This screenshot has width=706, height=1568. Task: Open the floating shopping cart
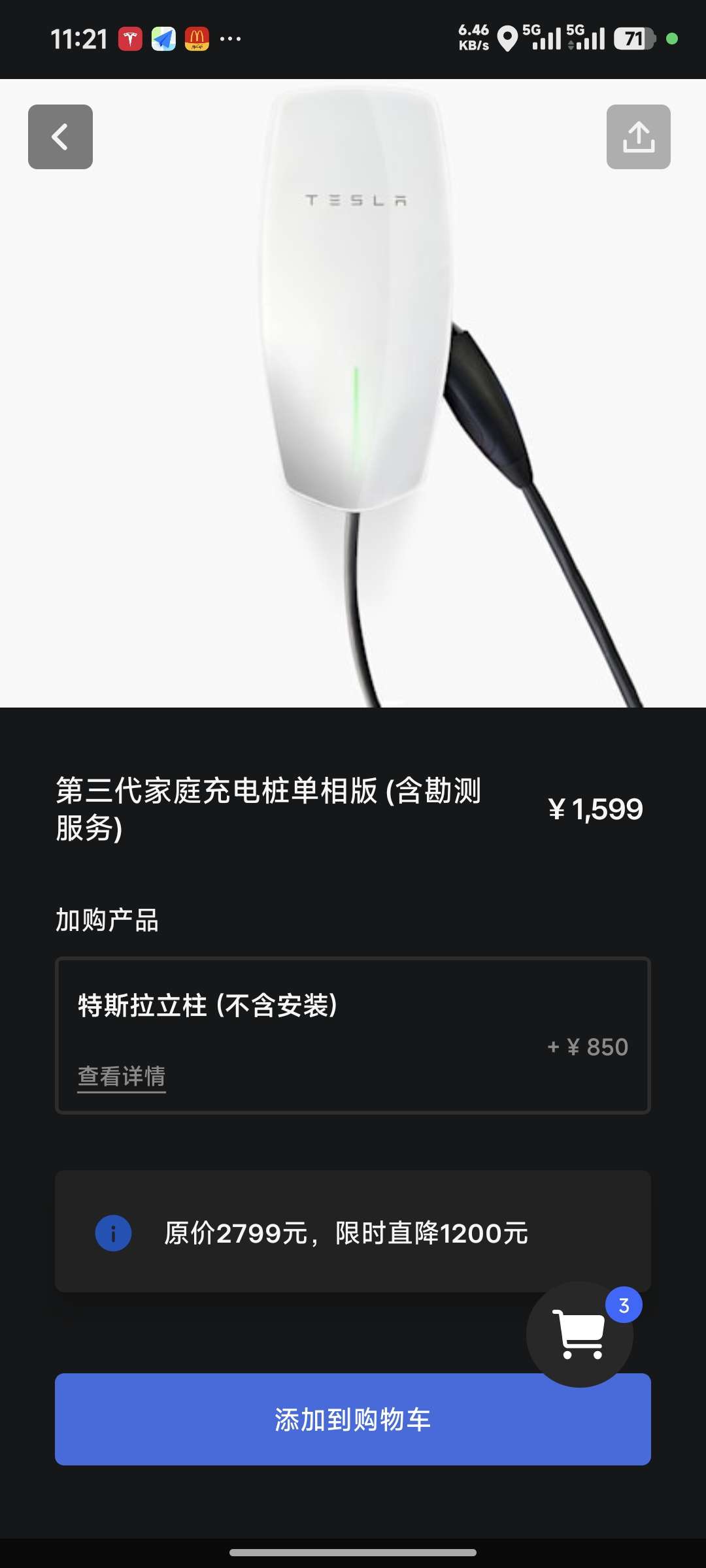point(579,1334)
